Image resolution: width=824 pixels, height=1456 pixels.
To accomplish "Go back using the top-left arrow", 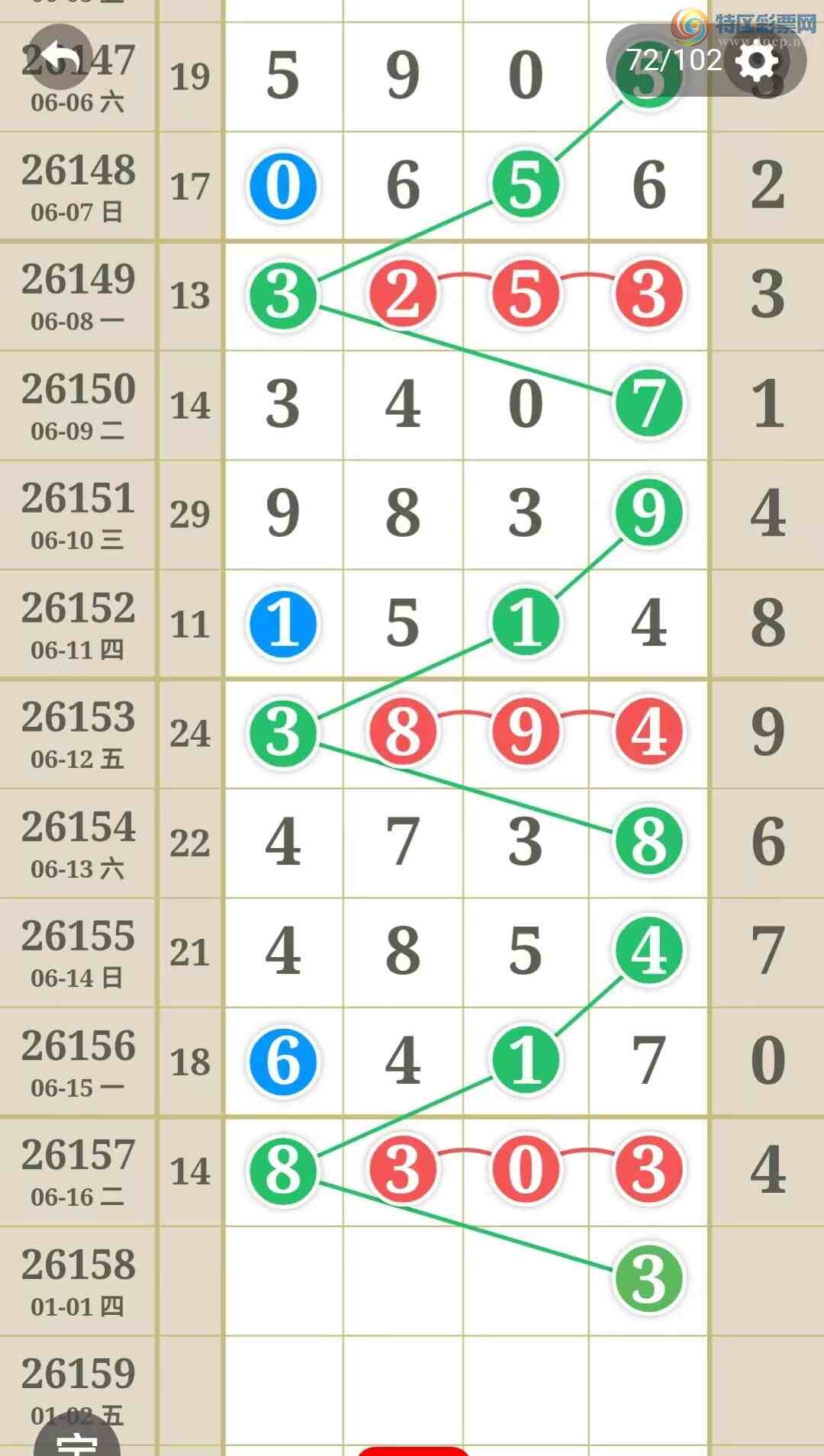I will click(x=60, y=56).
